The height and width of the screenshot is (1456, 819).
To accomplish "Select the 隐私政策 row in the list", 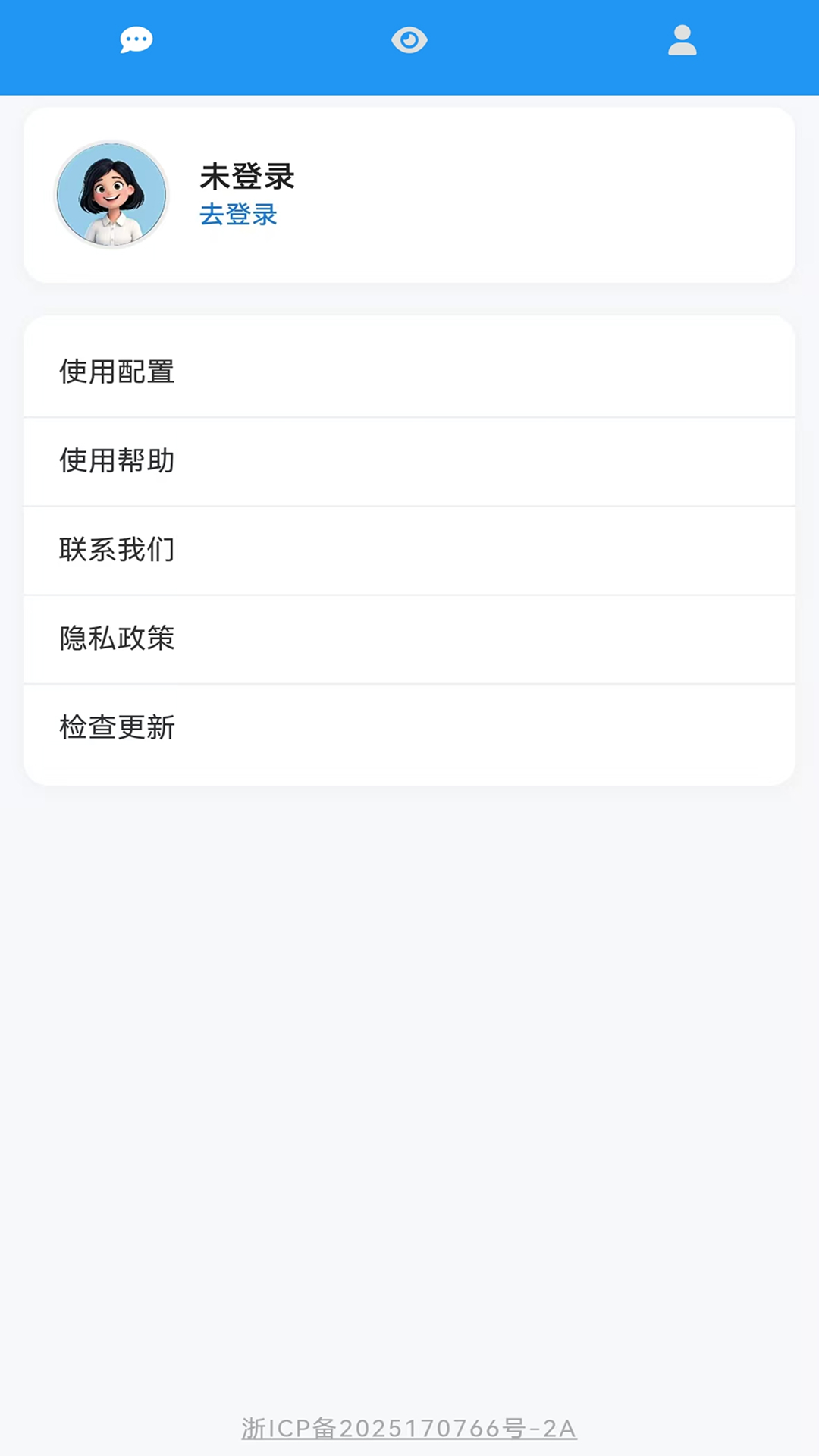I will [x=409, y=639].
